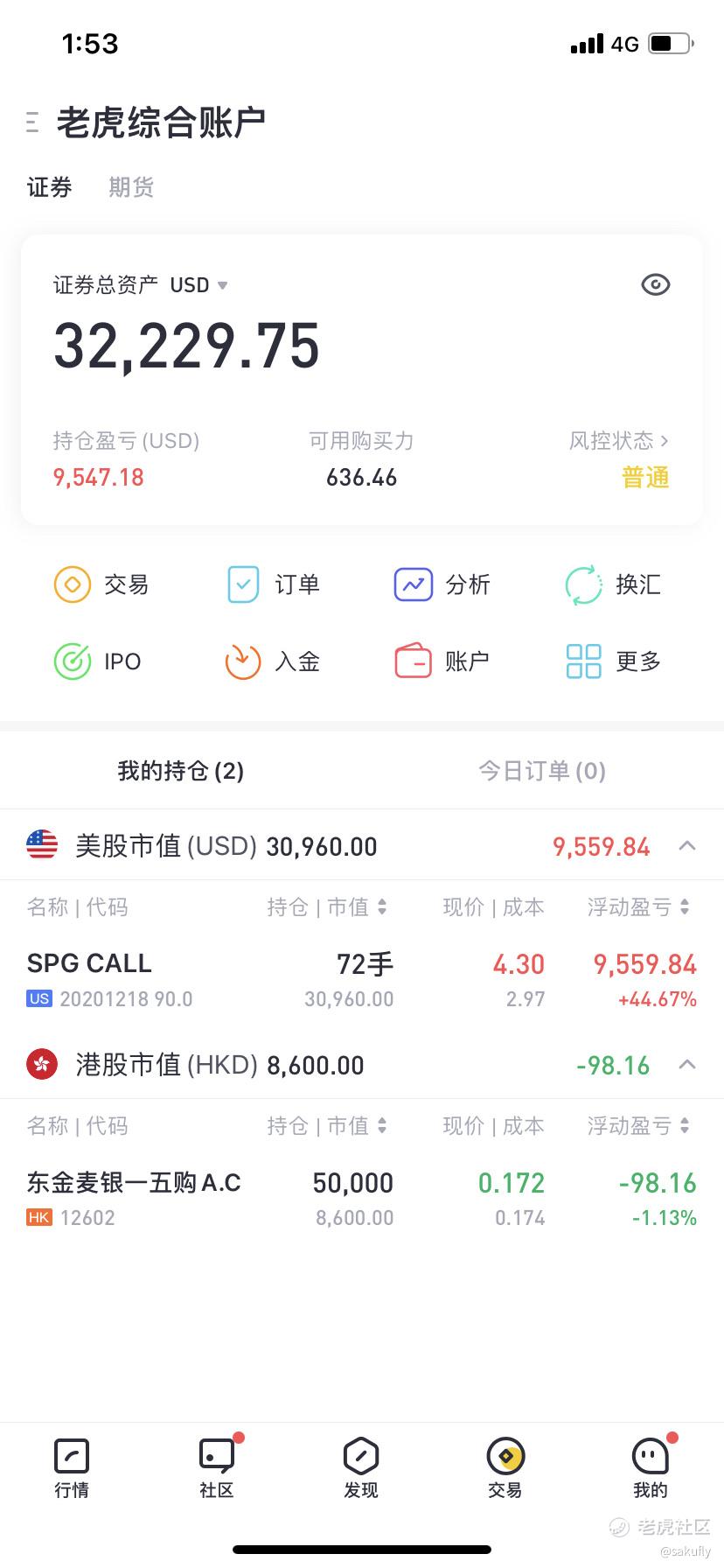Open the 更多 shortcuts grid
The height and width of the screenshot is (1568, 724).
[613, 661]
